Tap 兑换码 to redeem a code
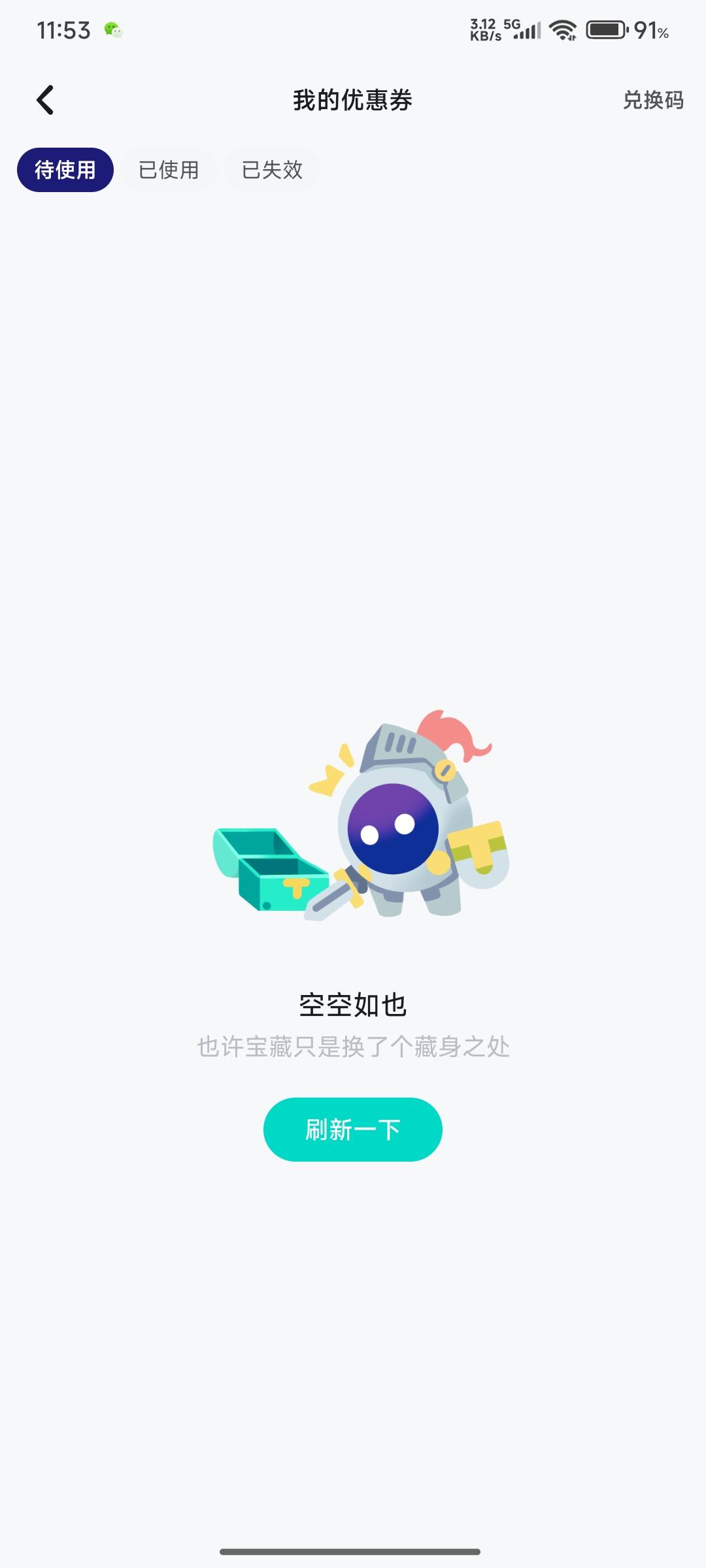 (x=653, y=100)
